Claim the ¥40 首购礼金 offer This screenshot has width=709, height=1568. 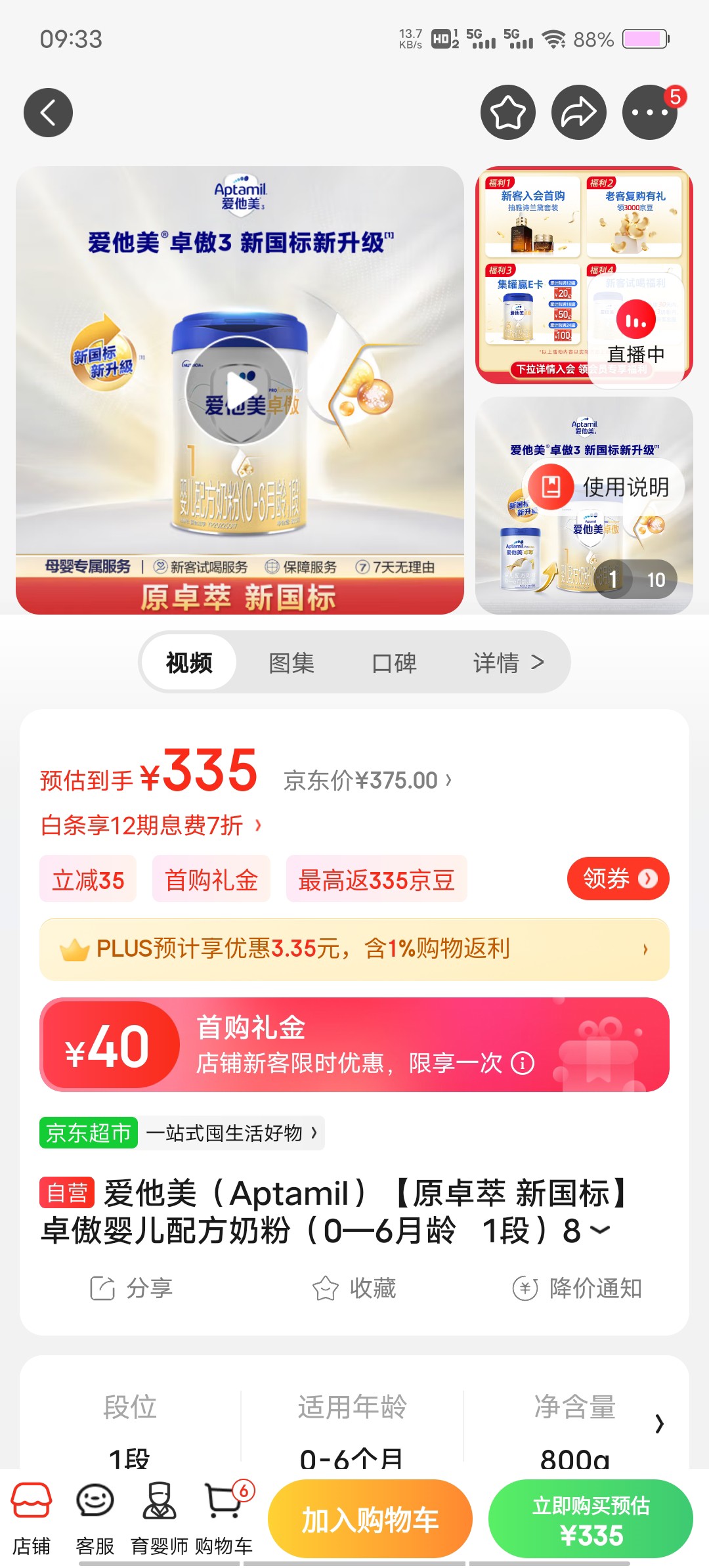pyautogui.click(x=354, y=1045)
